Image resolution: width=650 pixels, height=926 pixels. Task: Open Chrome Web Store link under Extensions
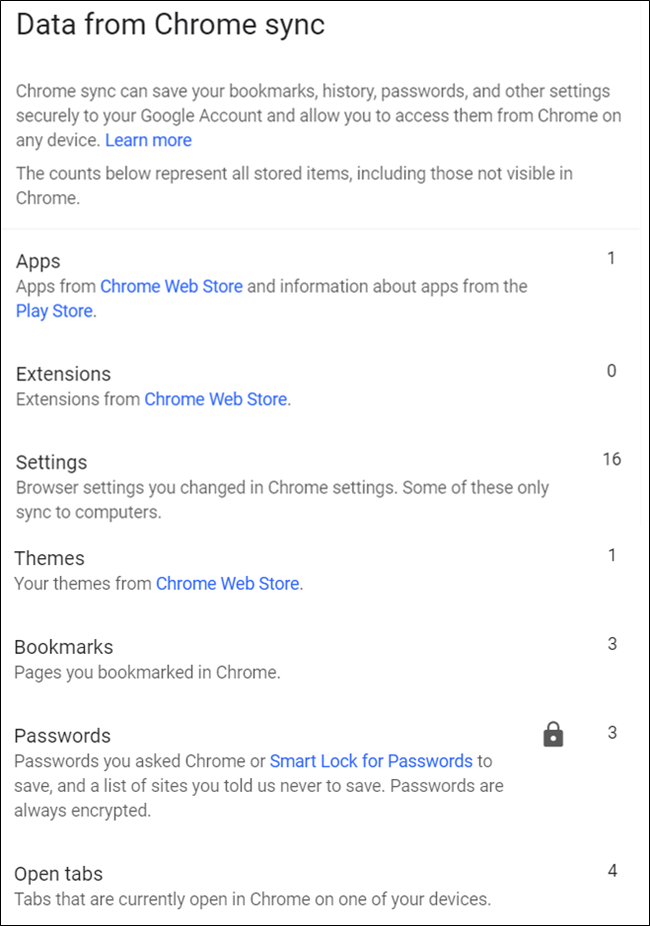coord(216,399)
